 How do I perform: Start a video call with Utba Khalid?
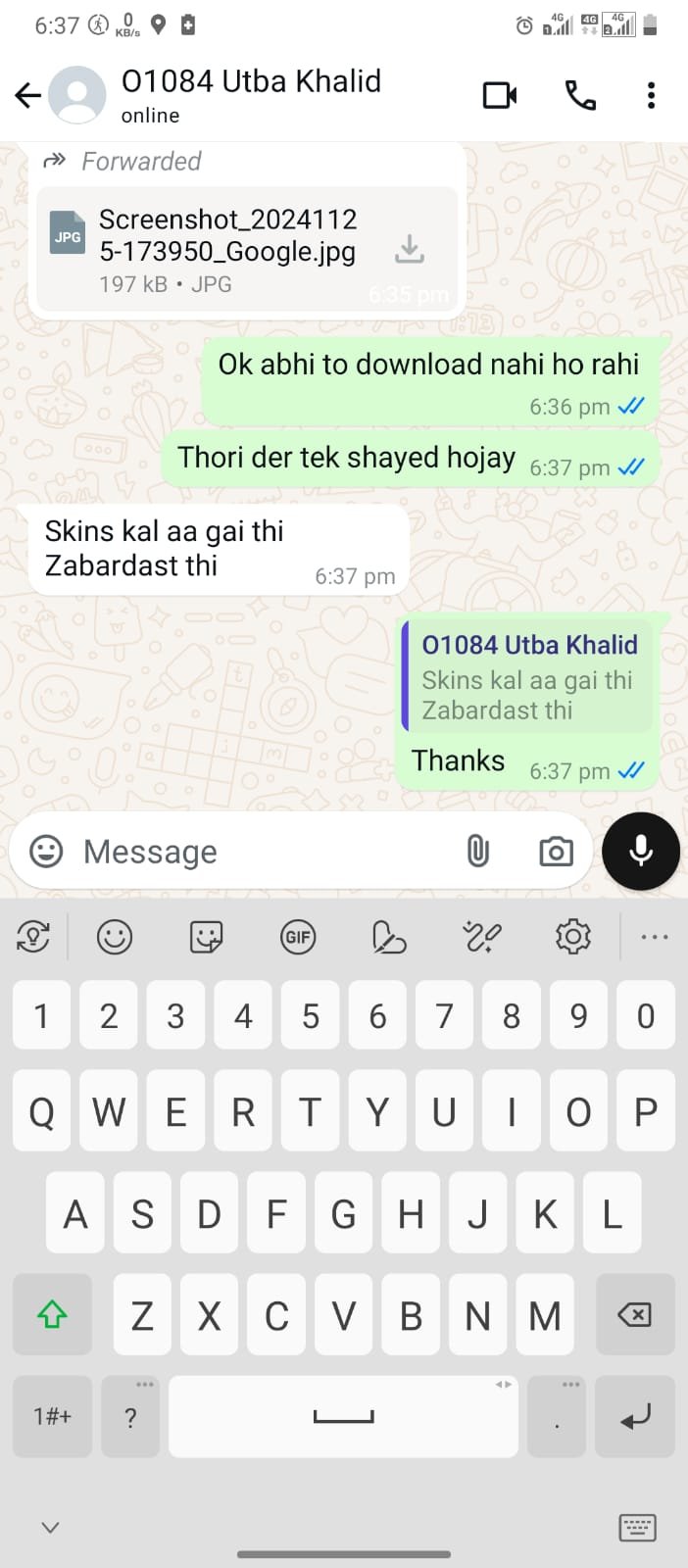coord(500,95)
